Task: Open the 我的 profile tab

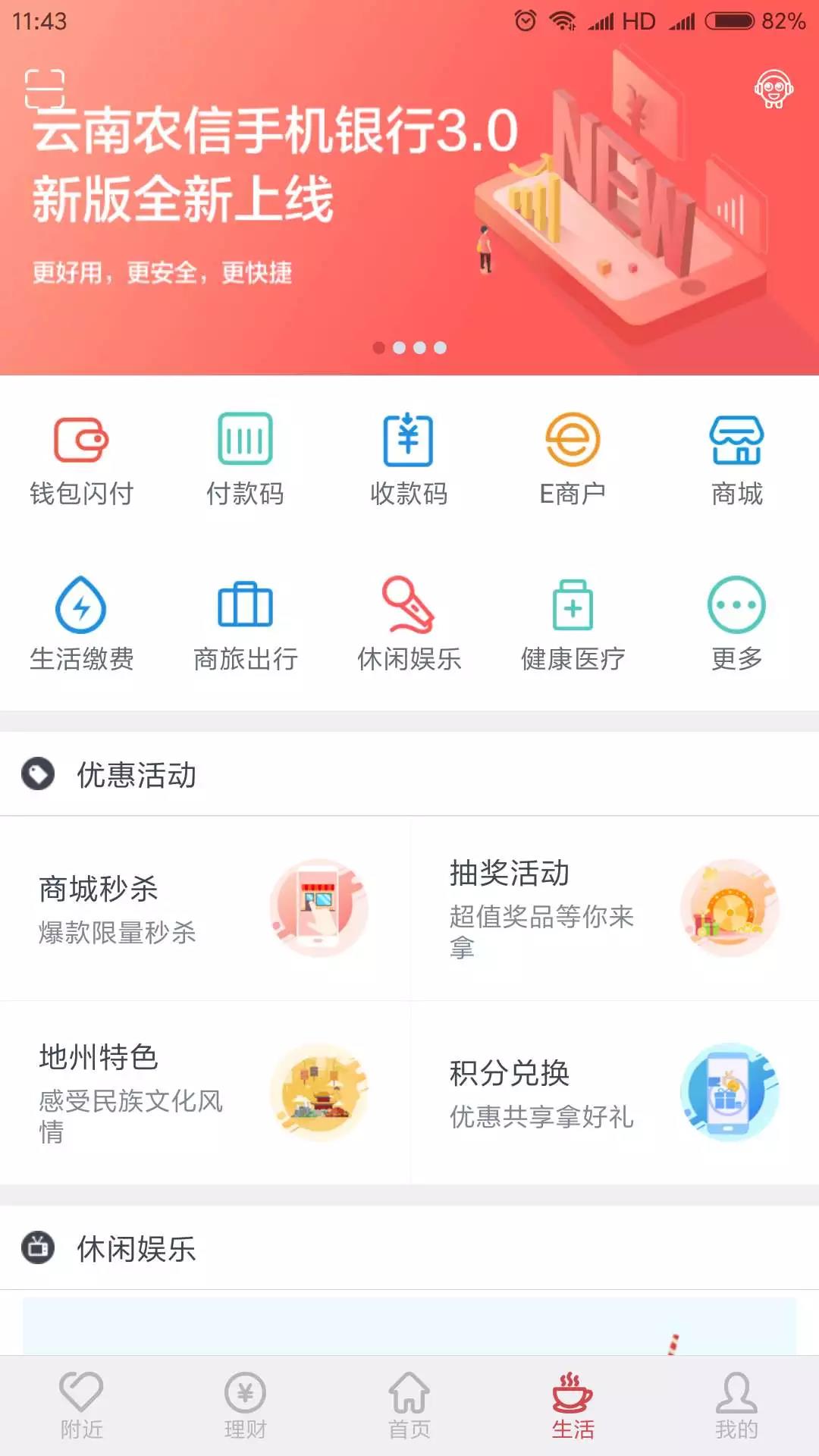Action: 736,1405
